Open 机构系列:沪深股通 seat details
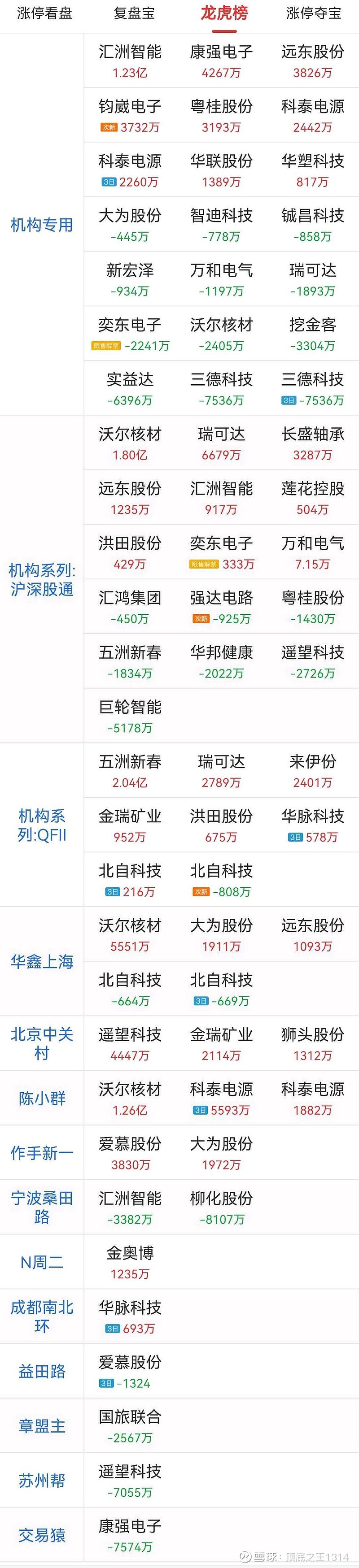This screenshot has width=359, height=1568. pos(41,579)
